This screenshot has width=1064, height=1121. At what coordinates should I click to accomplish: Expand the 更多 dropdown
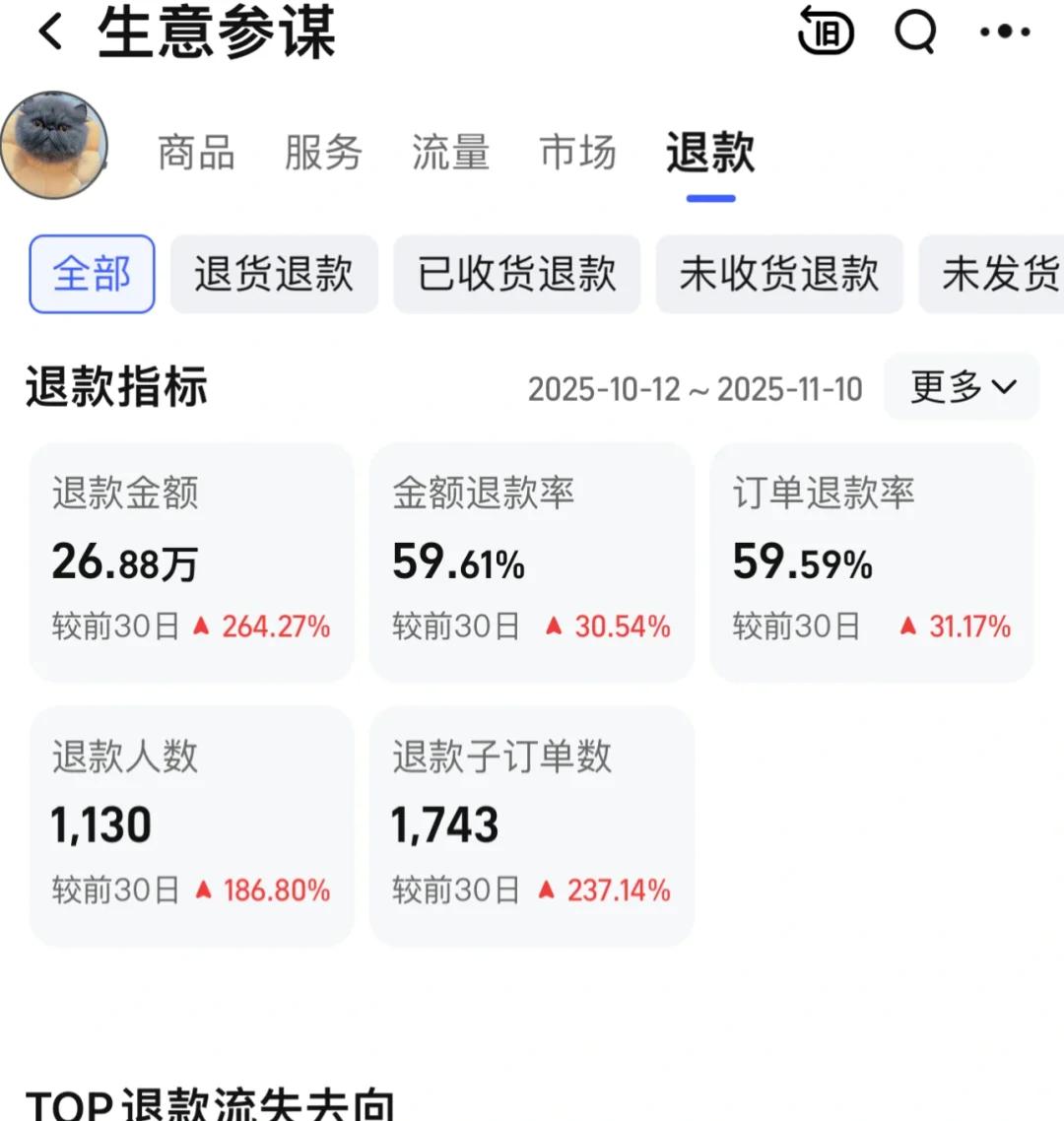962,387
